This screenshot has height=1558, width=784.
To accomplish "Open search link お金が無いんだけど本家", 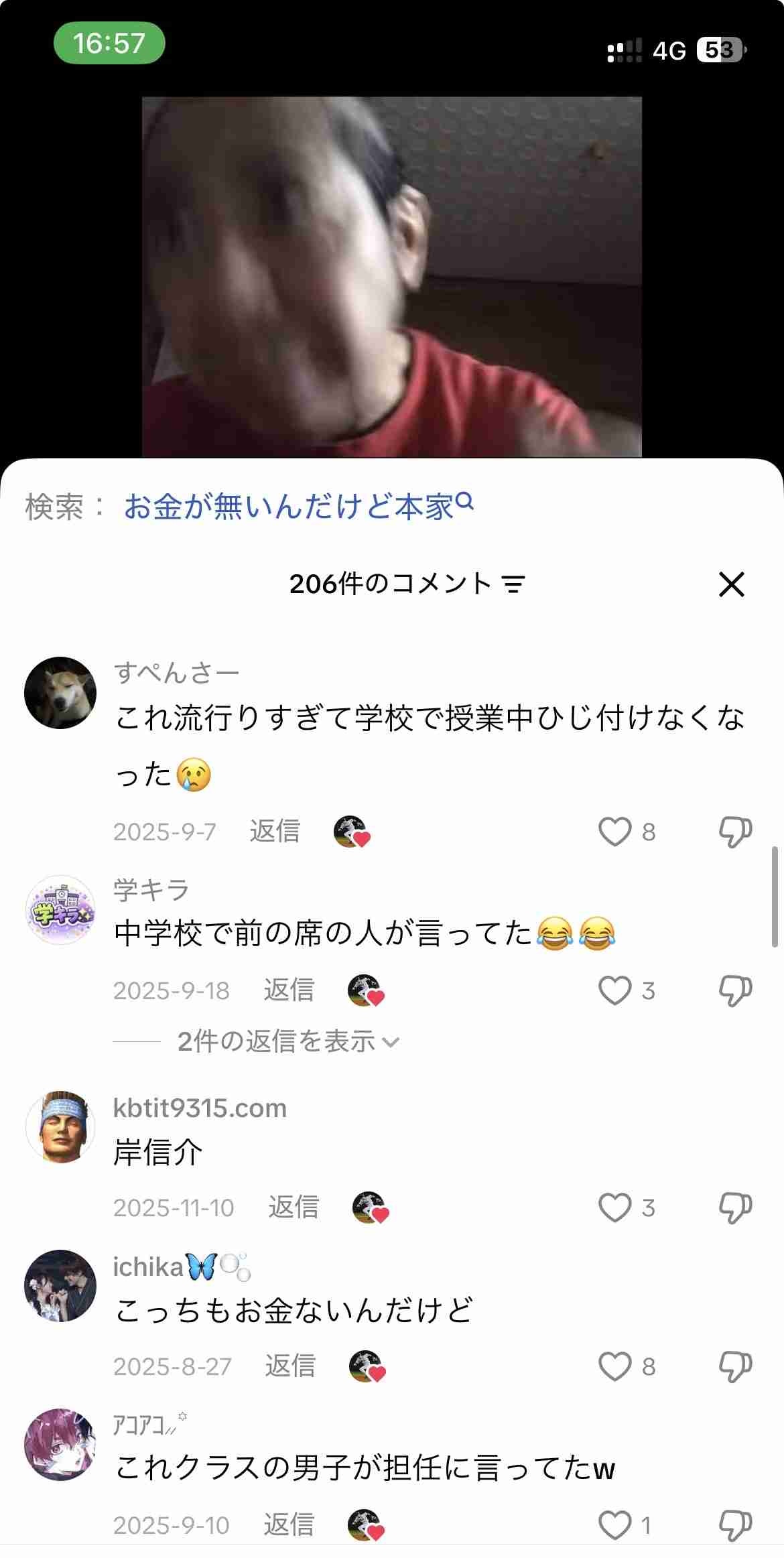I will [298, 506].
